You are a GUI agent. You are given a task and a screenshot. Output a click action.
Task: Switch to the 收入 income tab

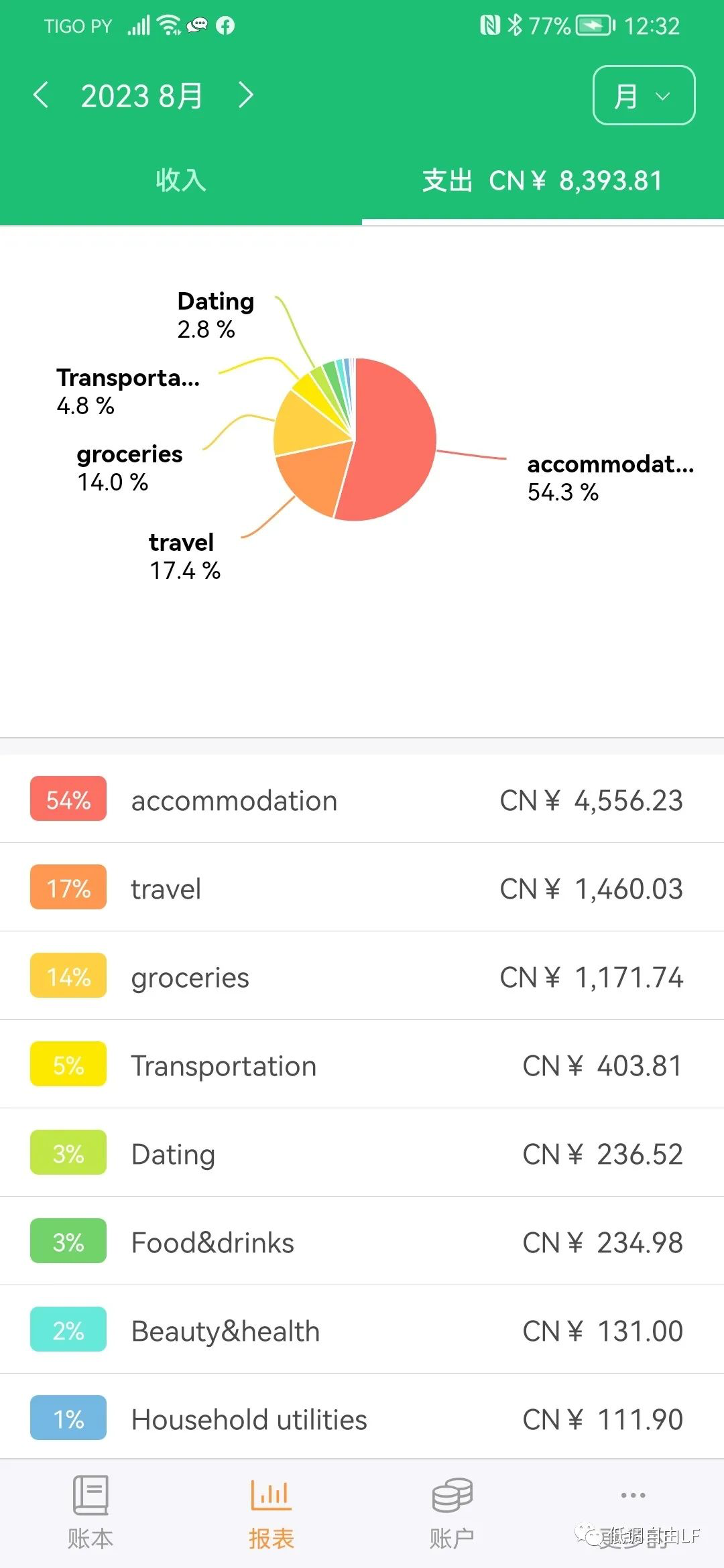point(181,180)
